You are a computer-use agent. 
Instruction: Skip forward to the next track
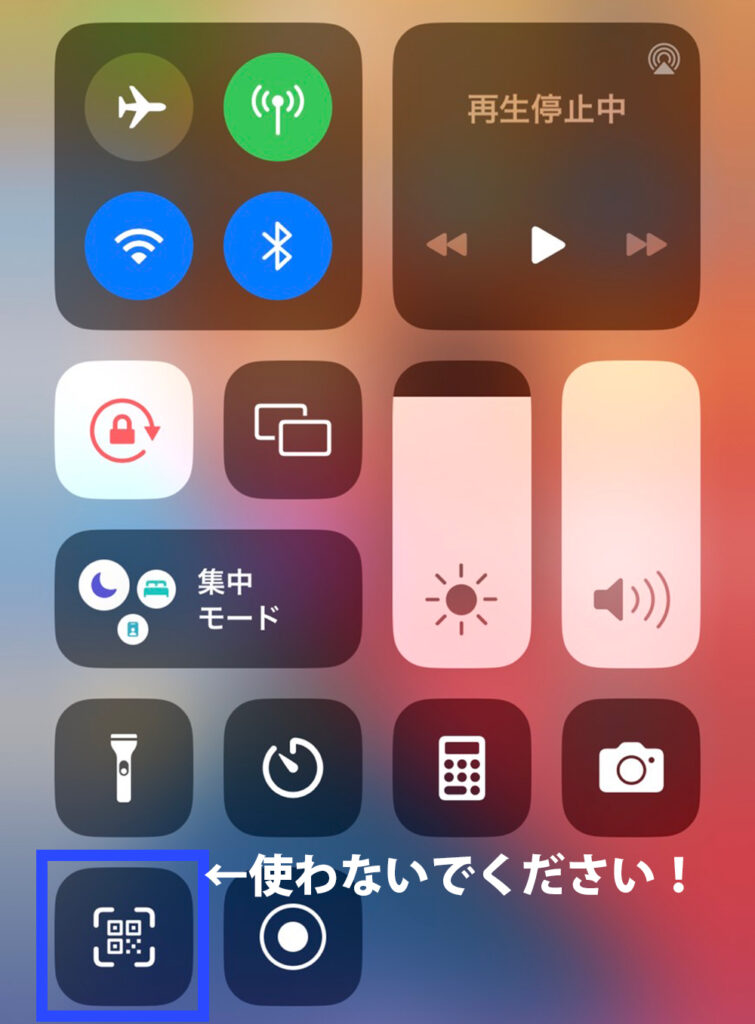[x=646, y=245]
